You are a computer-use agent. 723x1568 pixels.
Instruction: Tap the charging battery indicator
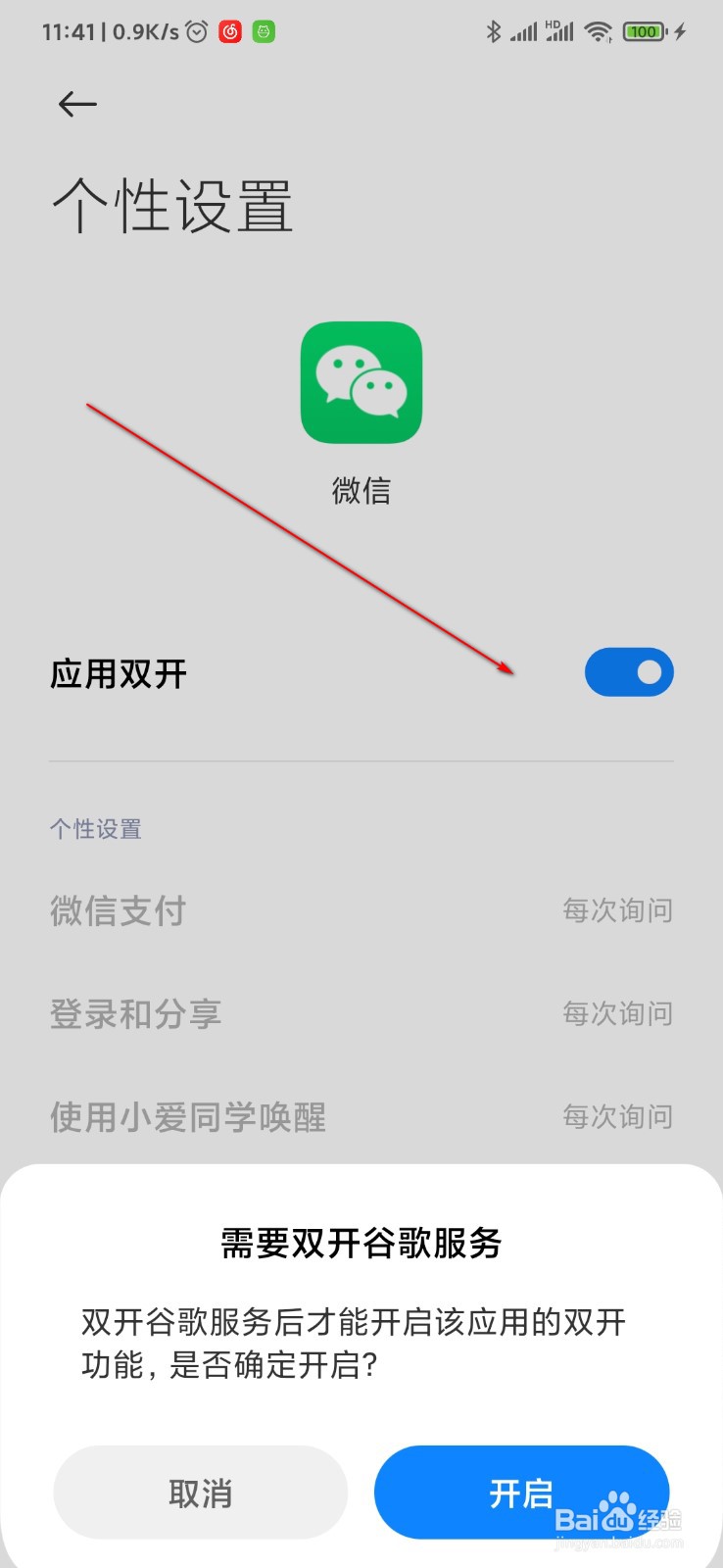pos(644,30)
